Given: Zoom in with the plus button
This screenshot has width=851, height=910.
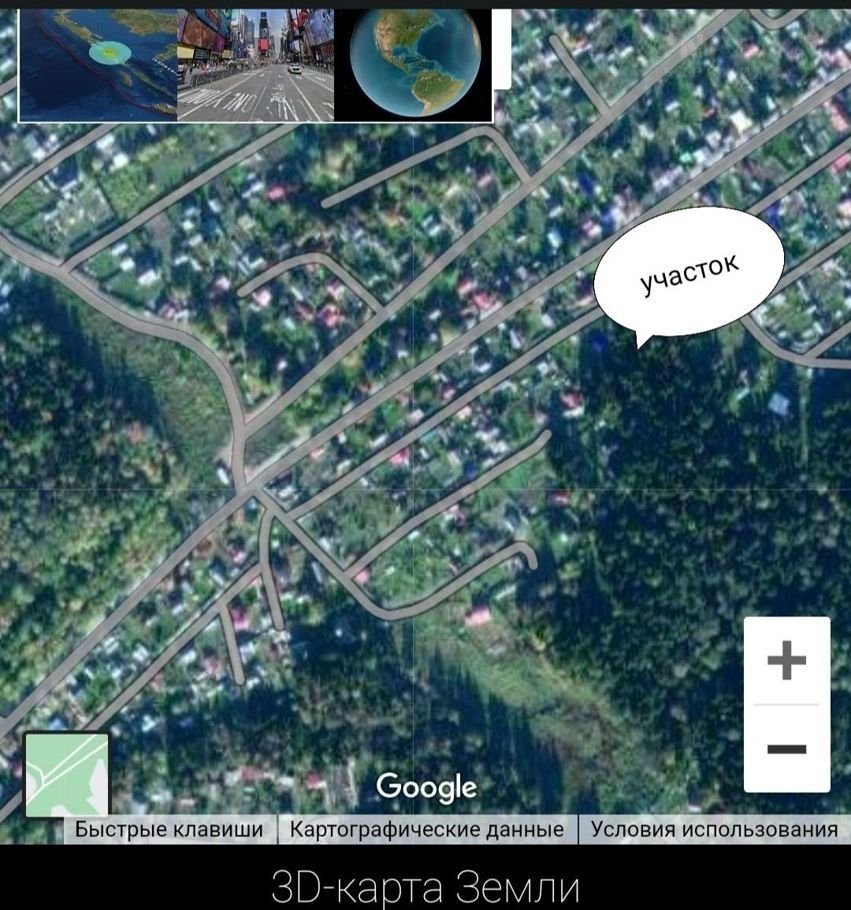Looking at the screenshot, I should pyautogui.click(x=787, y=660).
